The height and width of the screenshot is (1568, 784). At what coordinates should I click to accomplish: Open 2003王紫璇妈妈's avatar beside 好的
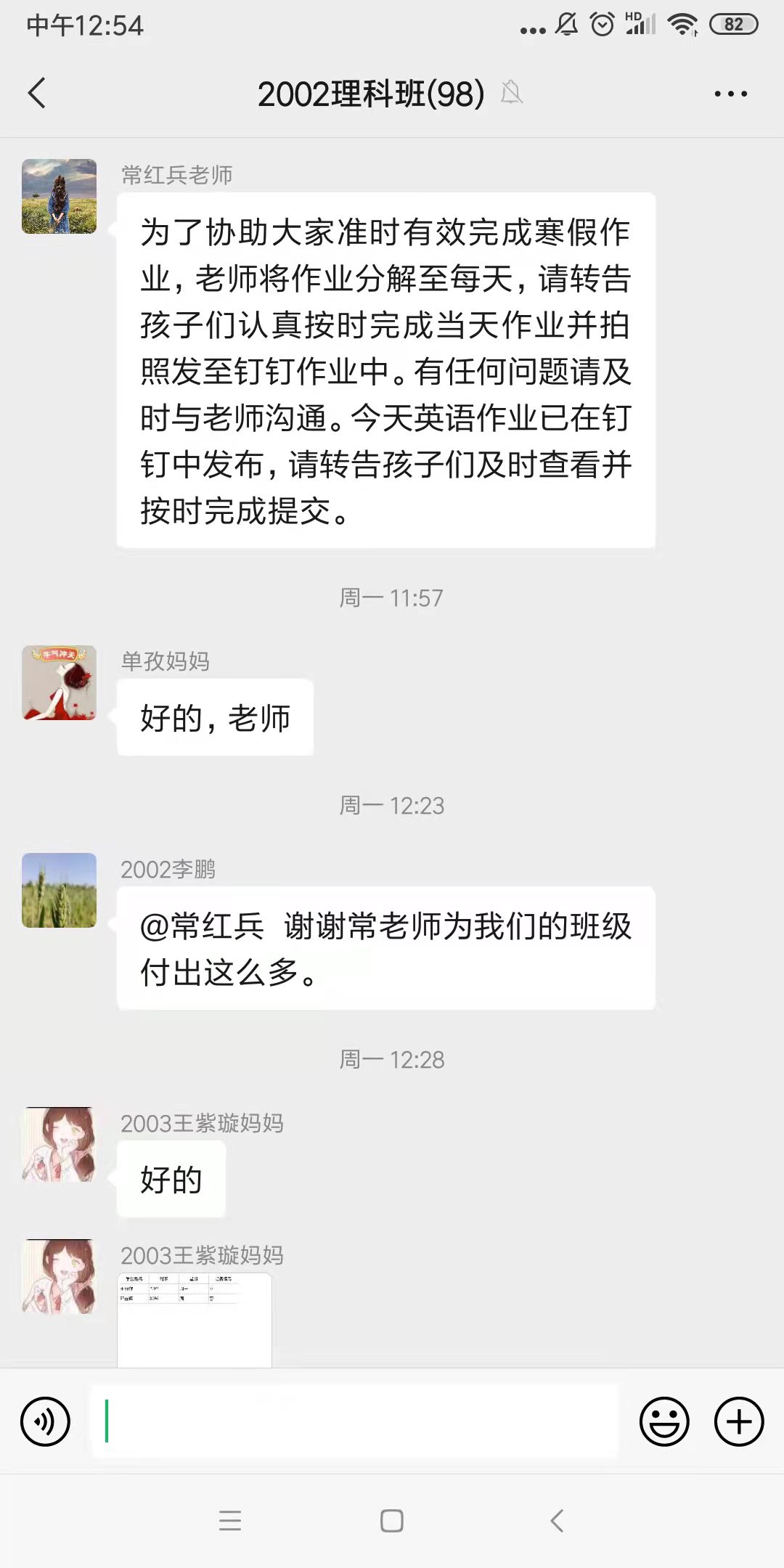tap(59, 1144)
